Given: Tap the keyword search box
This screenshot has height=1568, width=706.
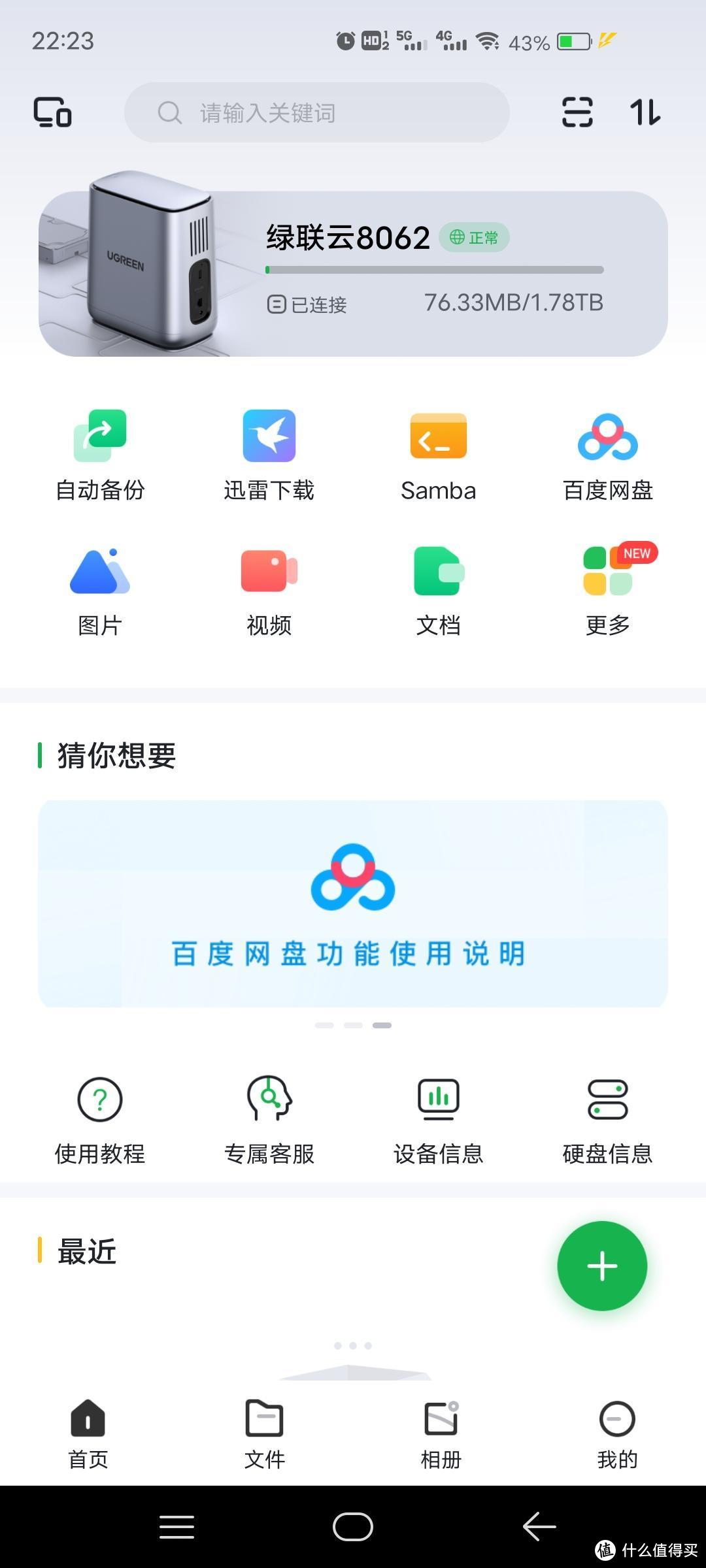Looking at the screenshot, I should [x=317, y=112].
